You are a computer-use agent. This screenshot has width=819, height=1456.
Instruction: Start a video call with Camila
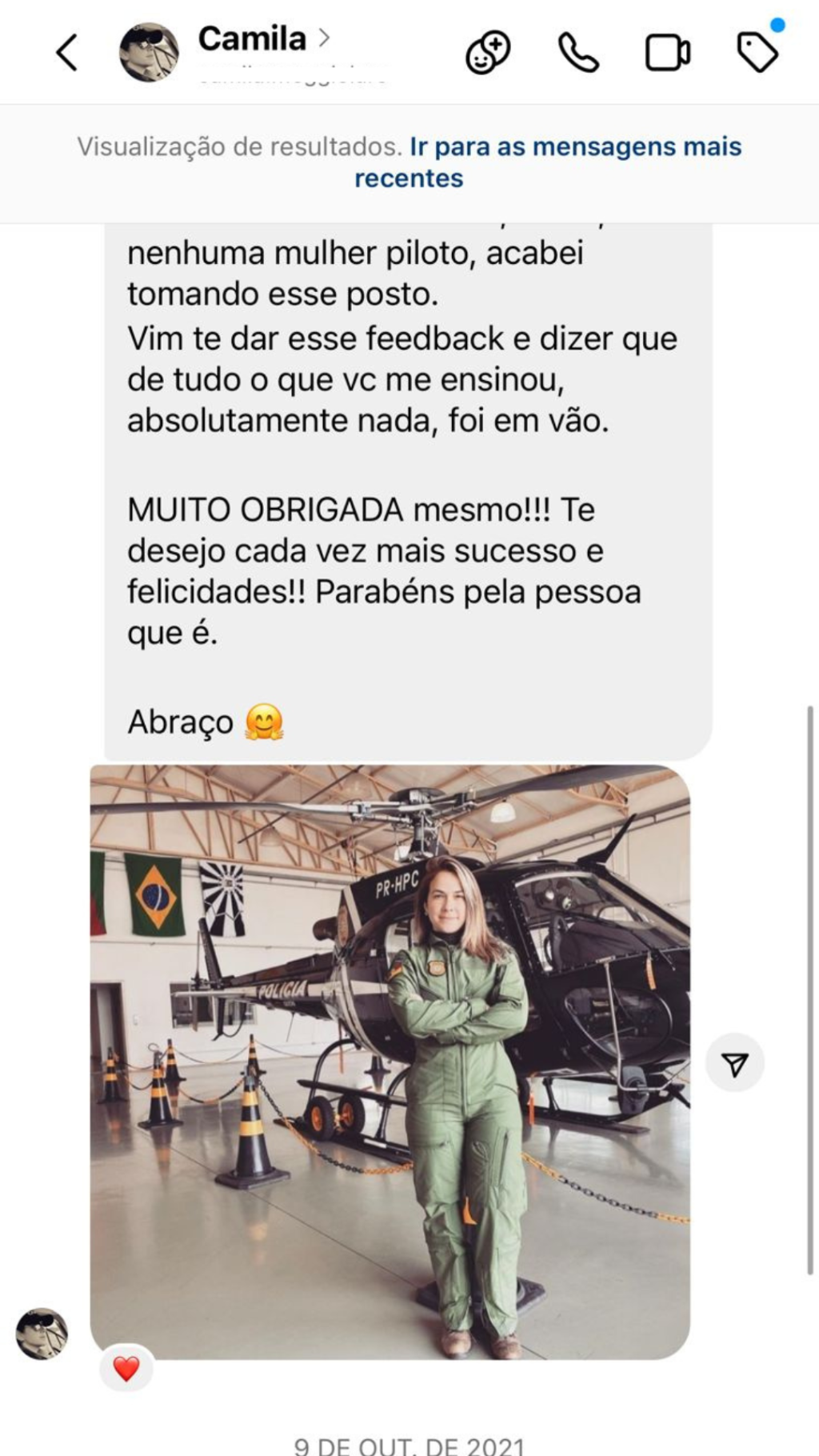coord(668,54)
